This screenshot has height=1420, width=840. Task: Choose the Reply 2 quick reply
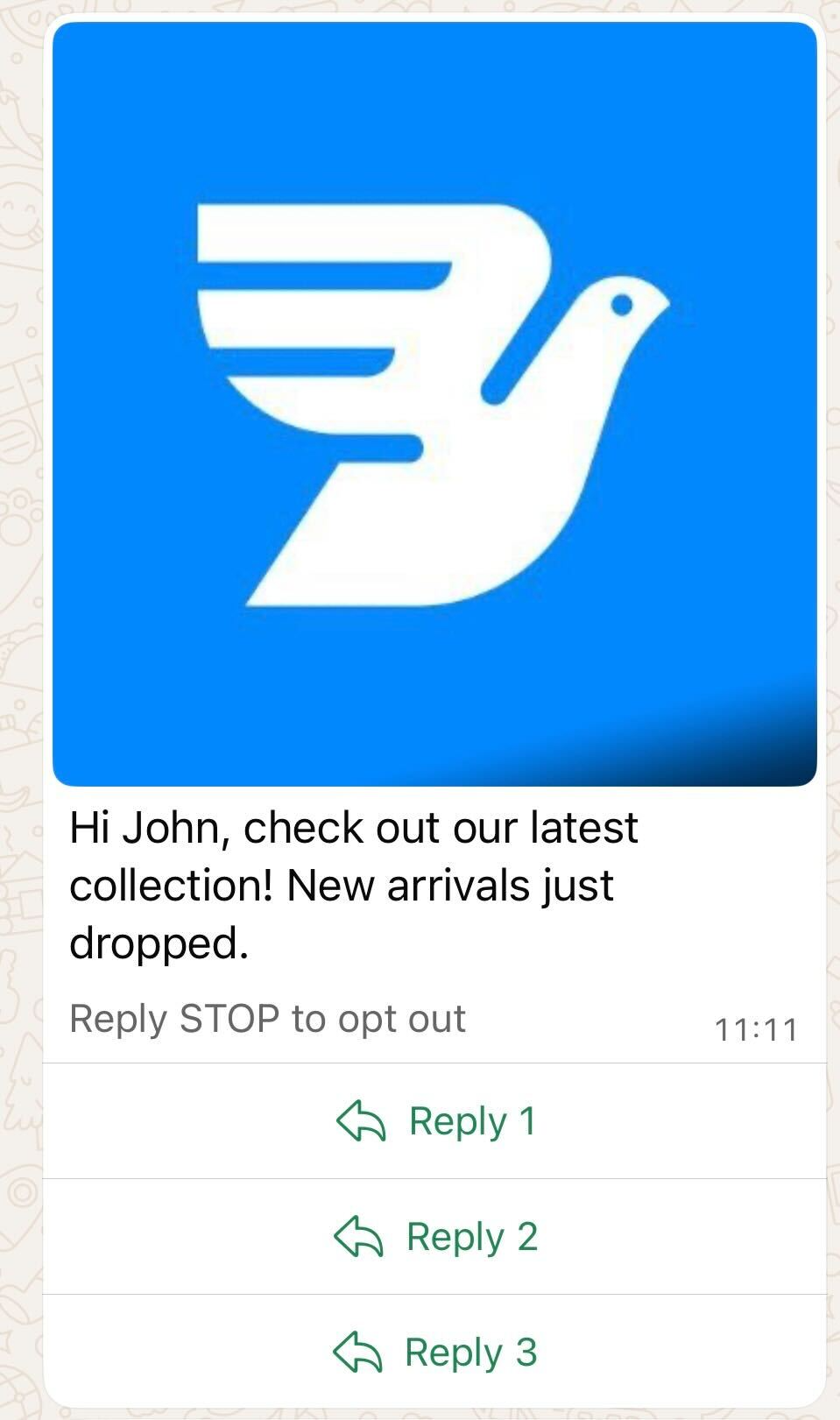click(435, 1237)
